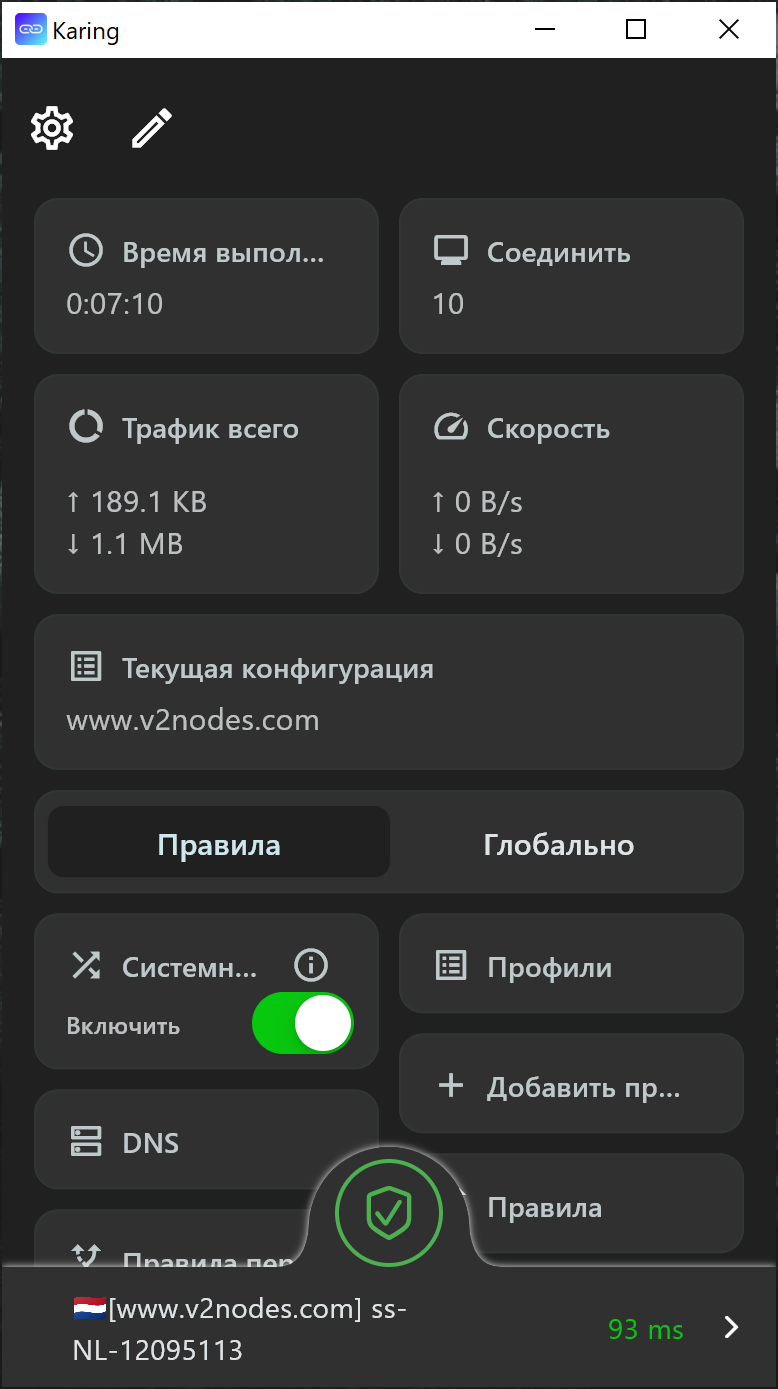Open the settings gear icon
Image resolution: width=778 pixels, height=1389 pixels.
pos(51,128)
